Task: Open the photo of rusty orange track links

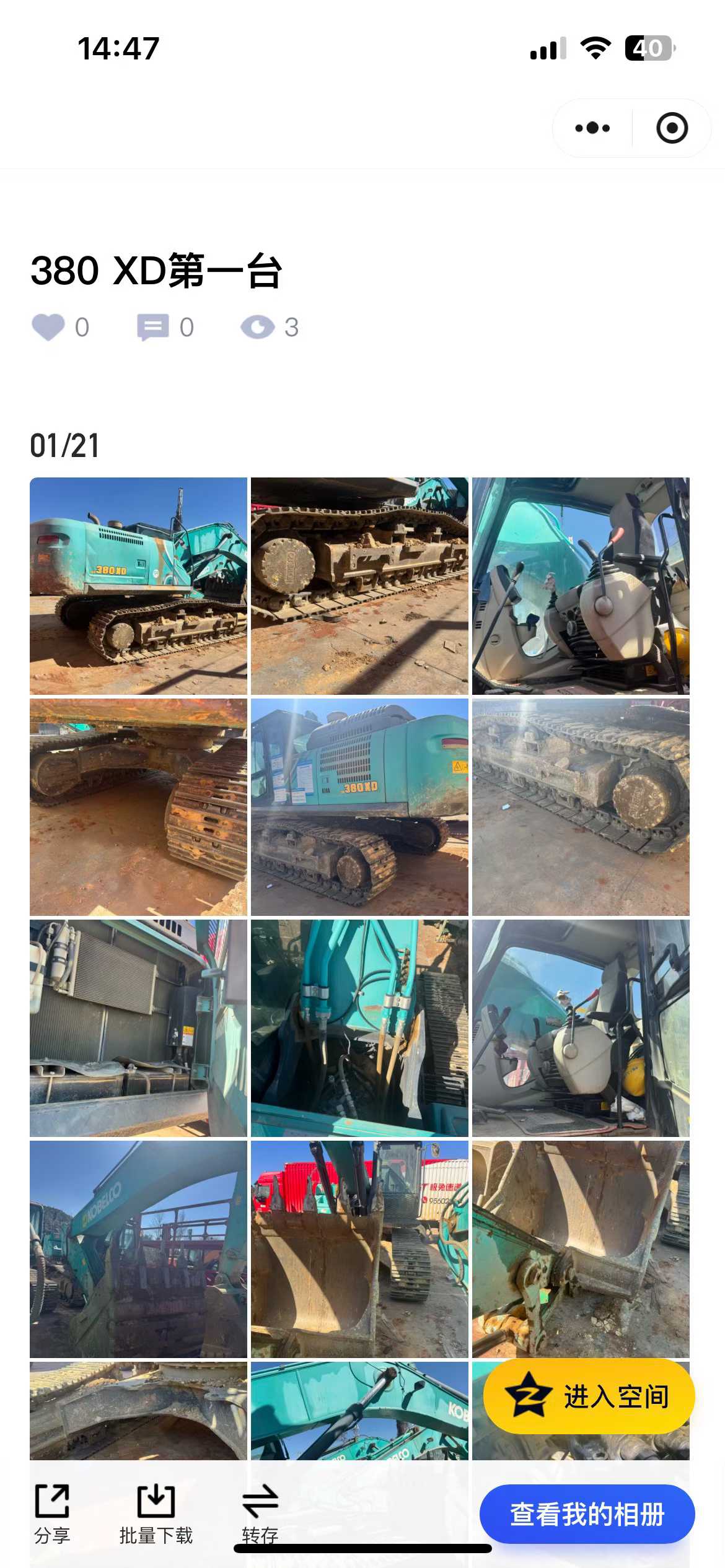Action: click(x=138, y=807)
